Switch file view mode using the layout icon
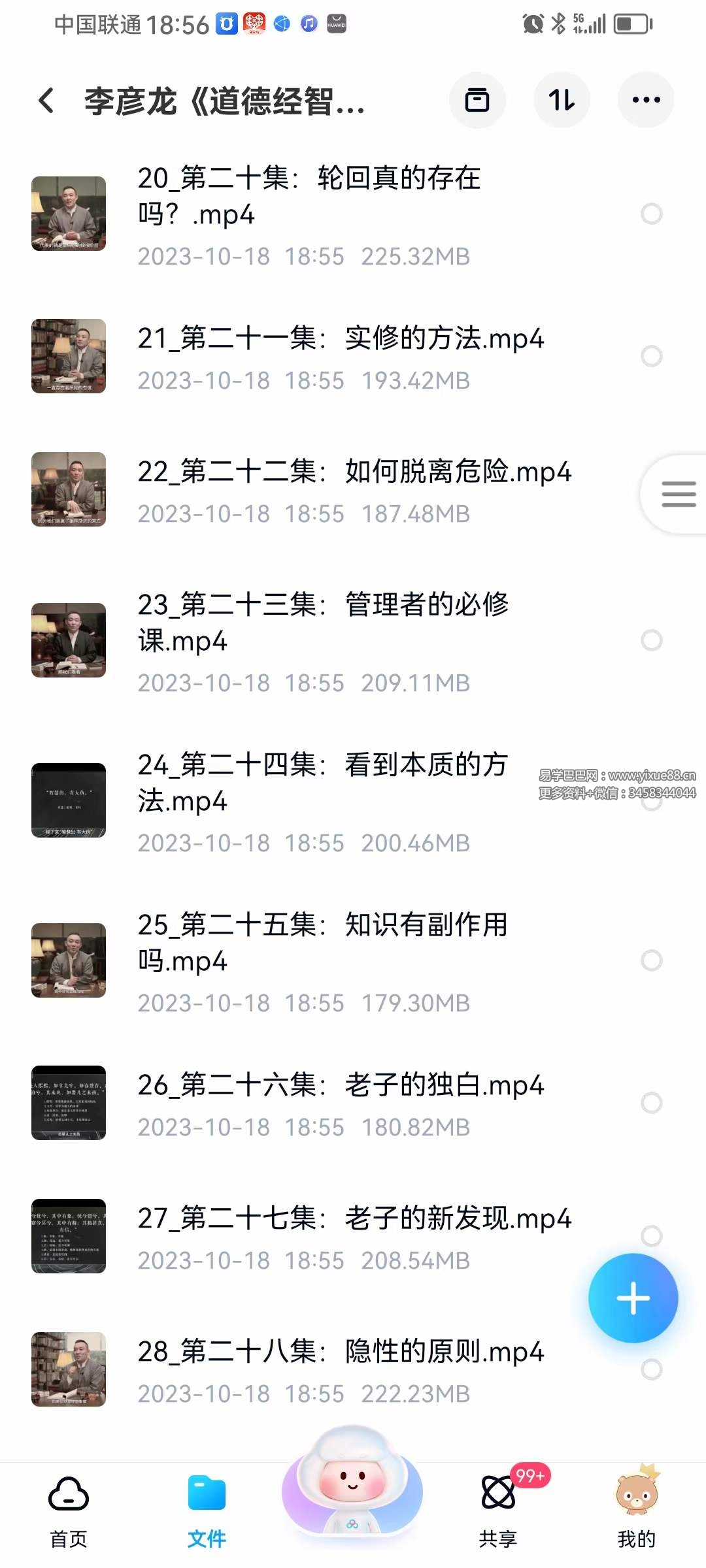The image size is (706, 1568). (477, 99)
